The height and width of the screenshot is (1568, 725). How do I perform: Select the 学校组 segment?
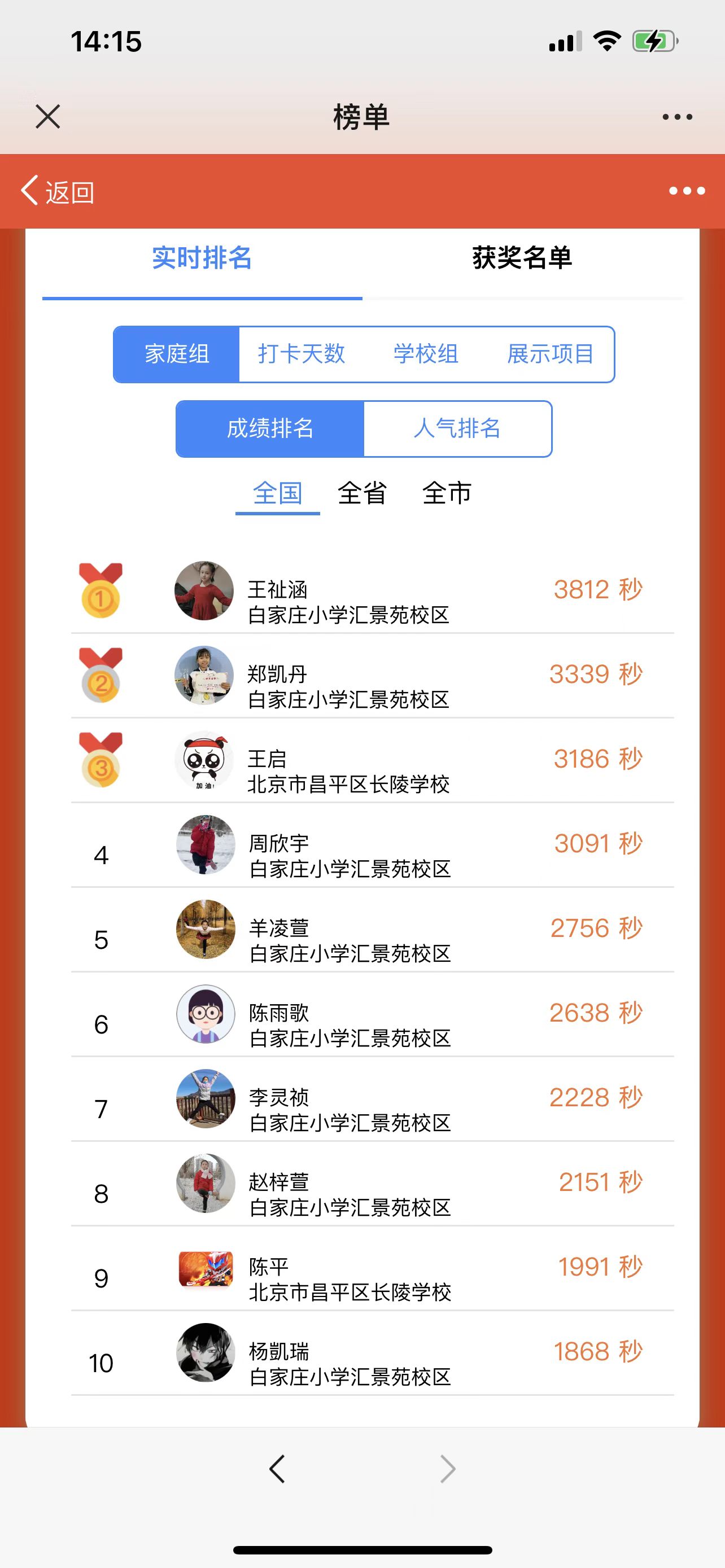(426, 354)
